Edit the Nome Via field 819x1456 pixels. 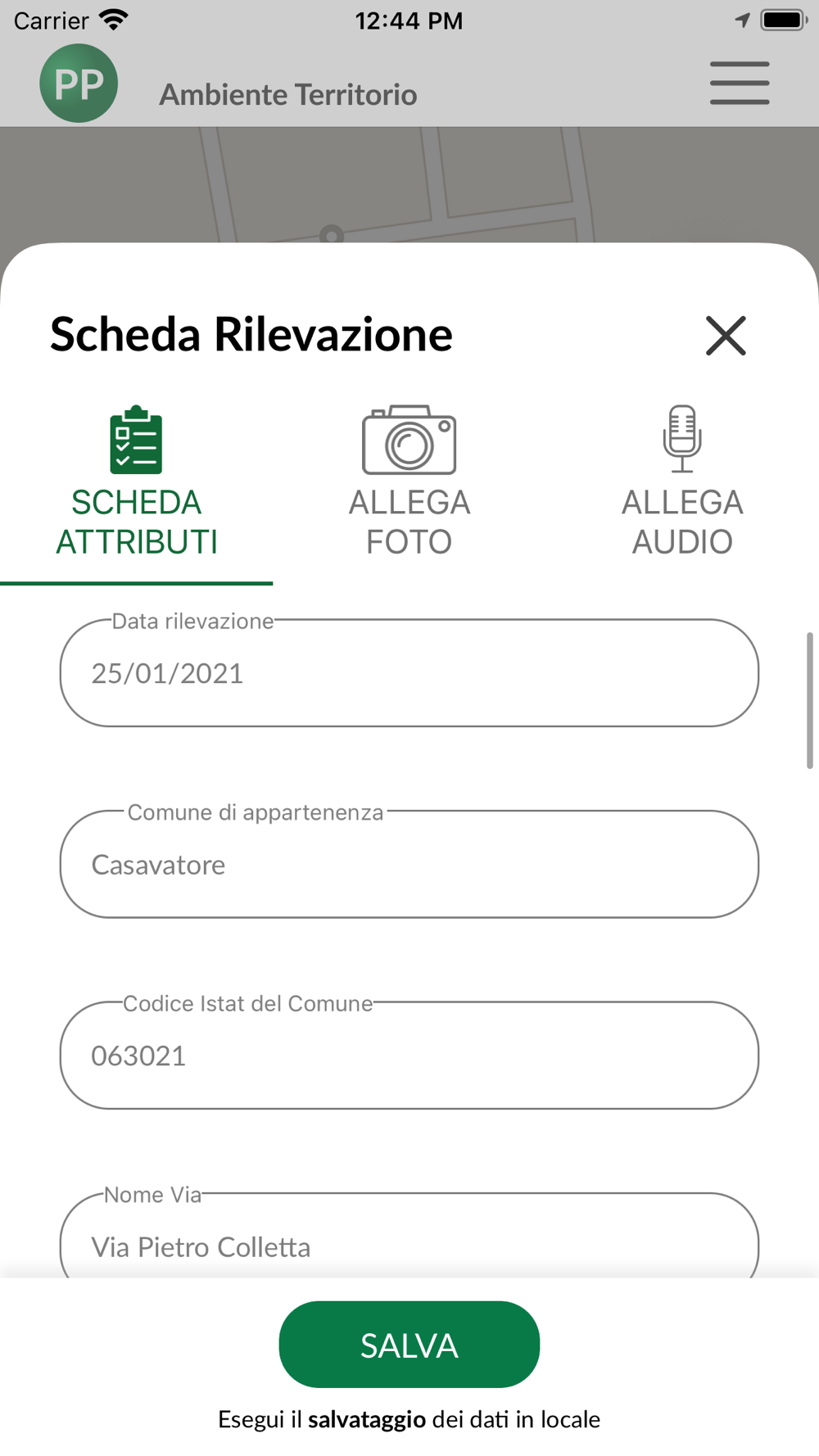tap(409, 1237)
